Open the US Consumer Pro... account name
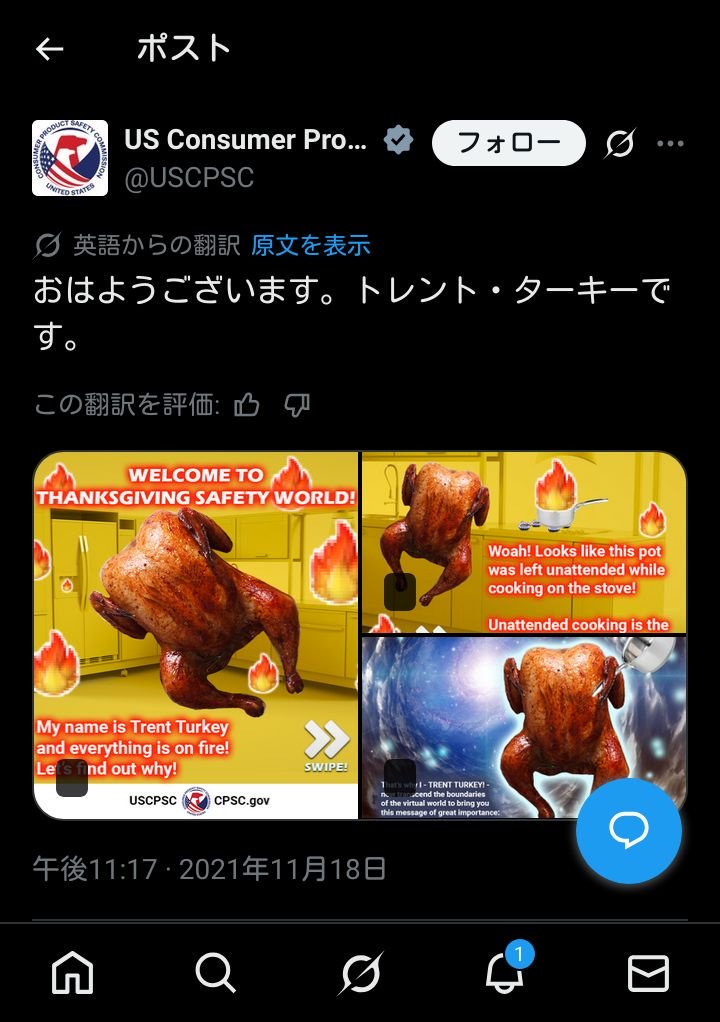720x1022 pixels. click(x=246, y=140)
